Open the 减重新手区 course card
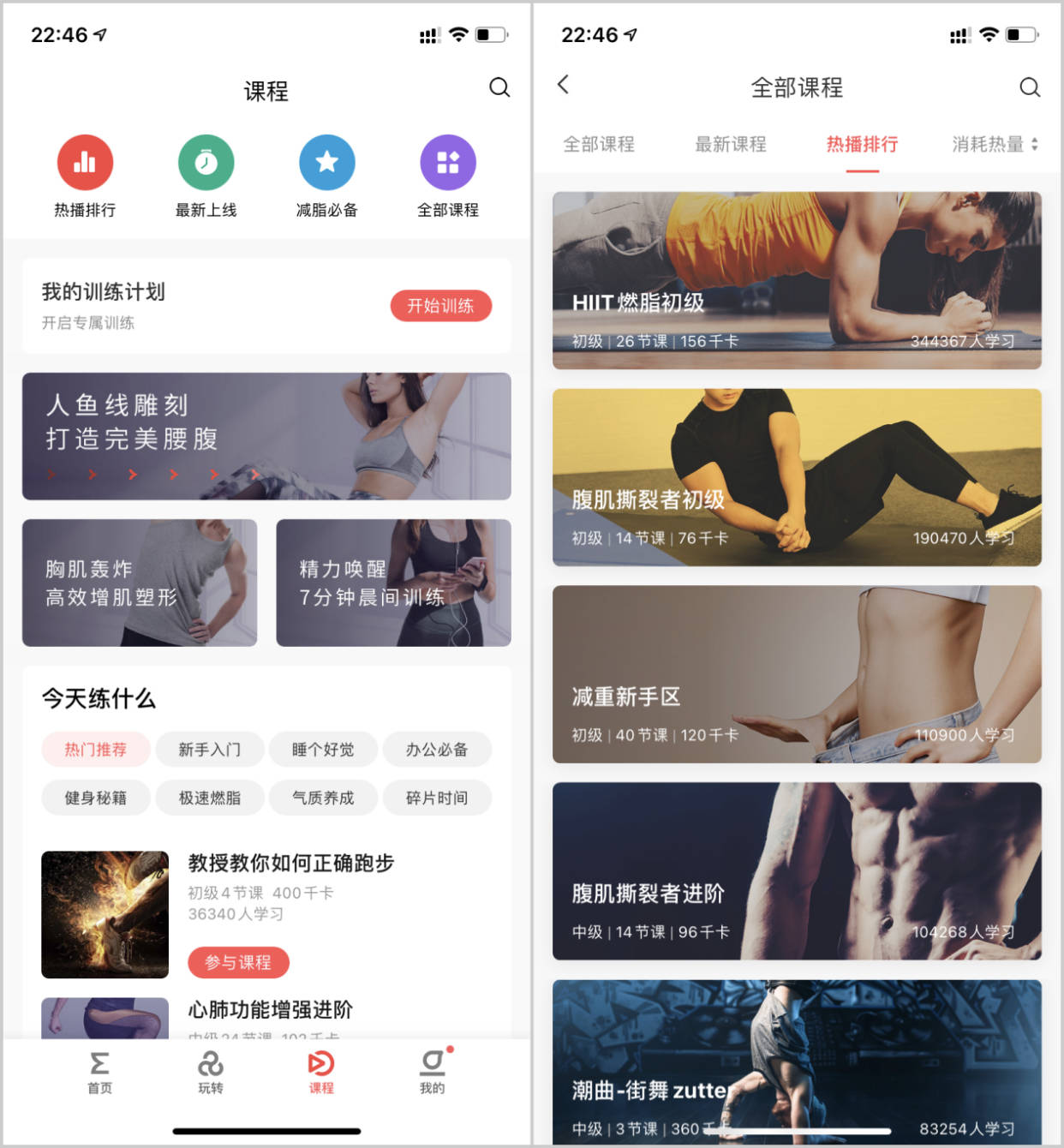Viewport: 1064px width, 1148px height. pos(797,674)
